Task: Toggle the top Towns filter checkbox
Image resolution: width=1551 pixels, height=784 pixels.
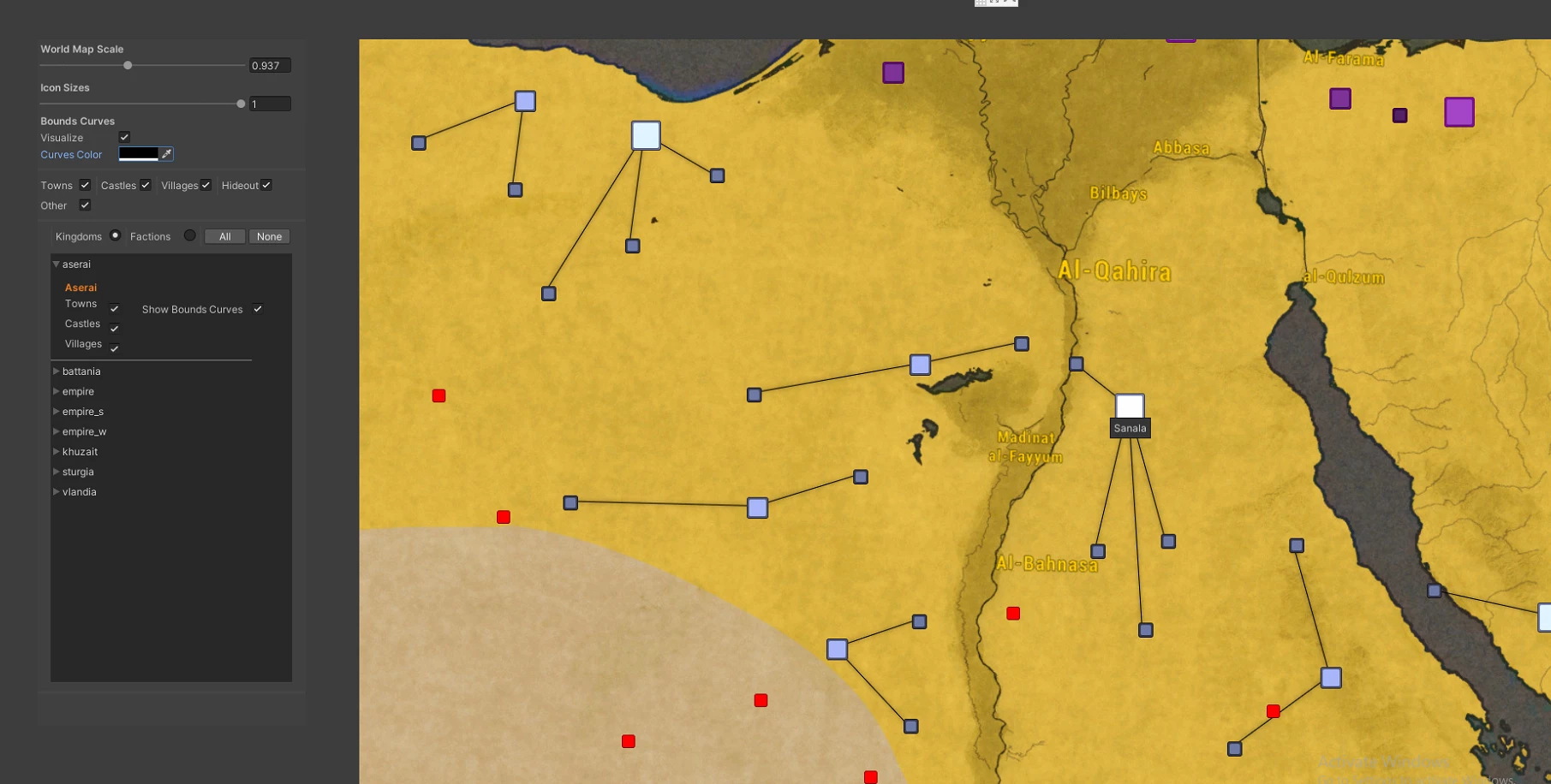Action: (85, 185)
